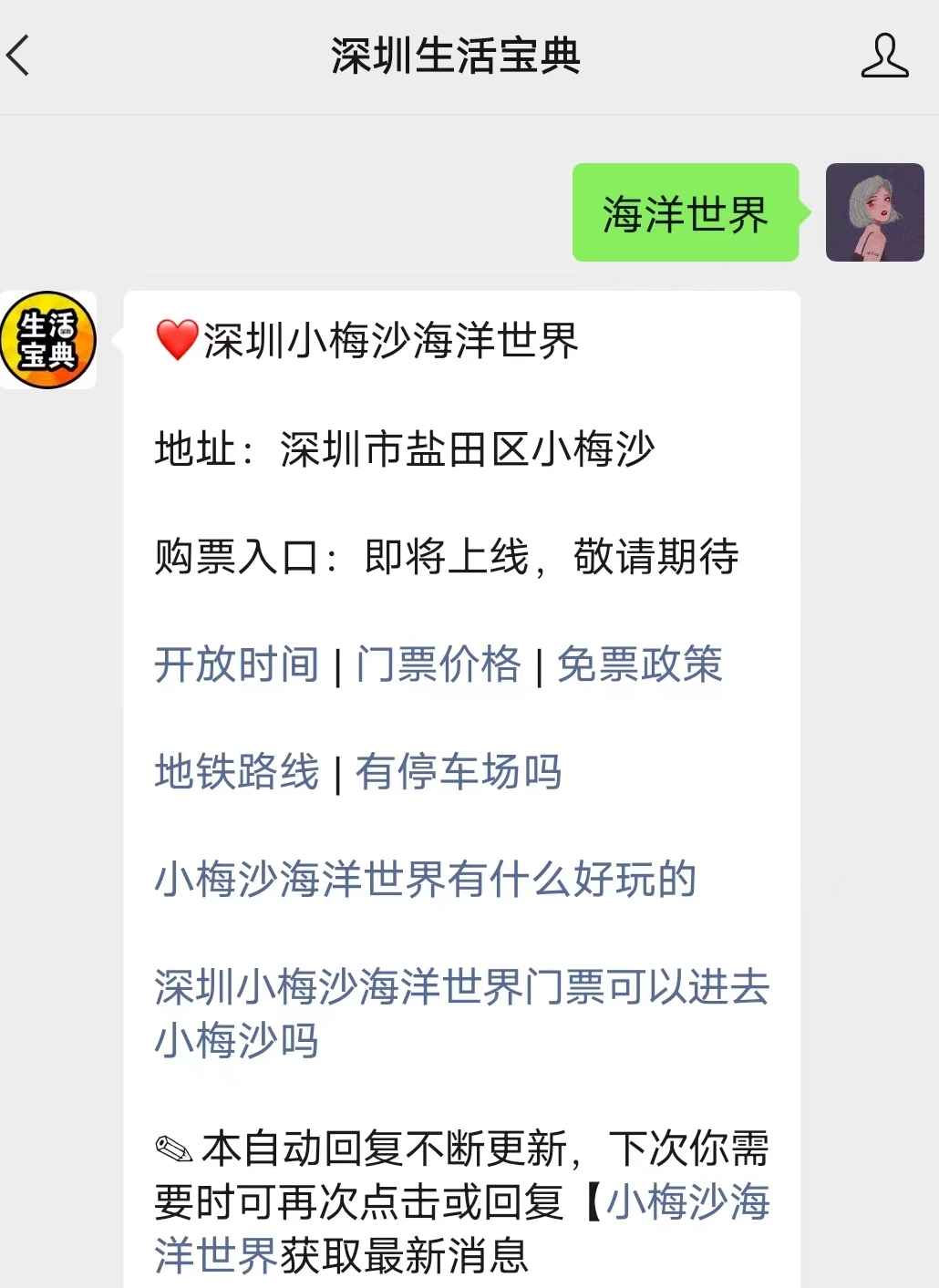The image size is (939, 1288).
Task: Open the 地铁路线 link
Action: click(236, 773)
